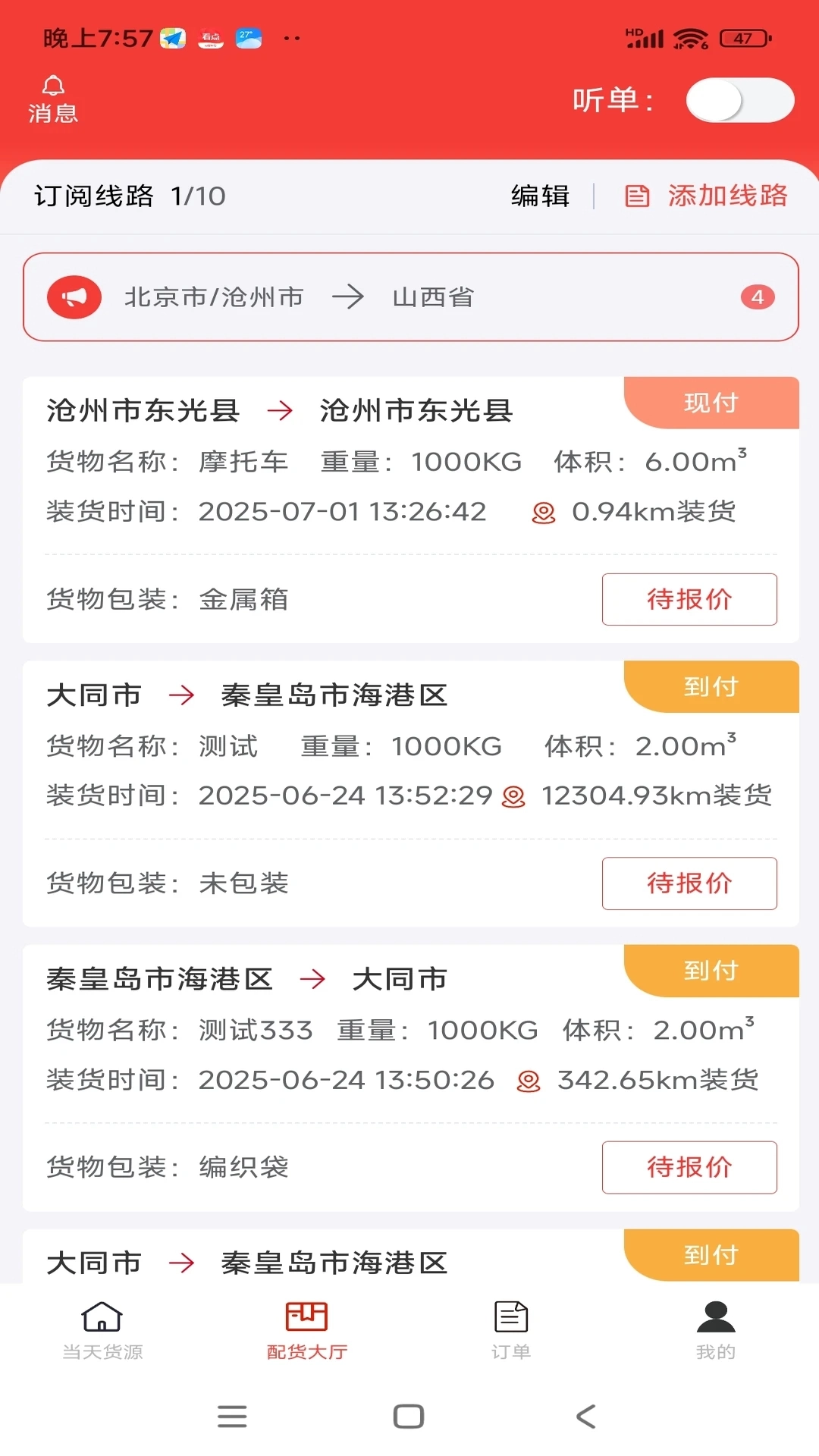
Task: Open the 我的 profile tab
Action: coord(716,1331)
